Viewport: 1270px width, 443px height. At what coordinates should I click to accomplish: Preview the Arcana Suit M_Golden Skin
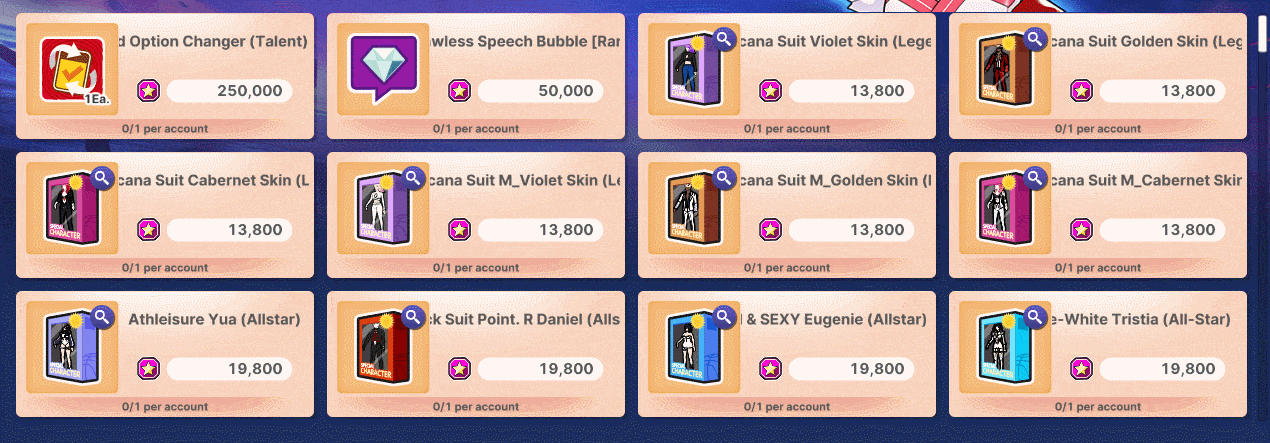click(723, 179)
